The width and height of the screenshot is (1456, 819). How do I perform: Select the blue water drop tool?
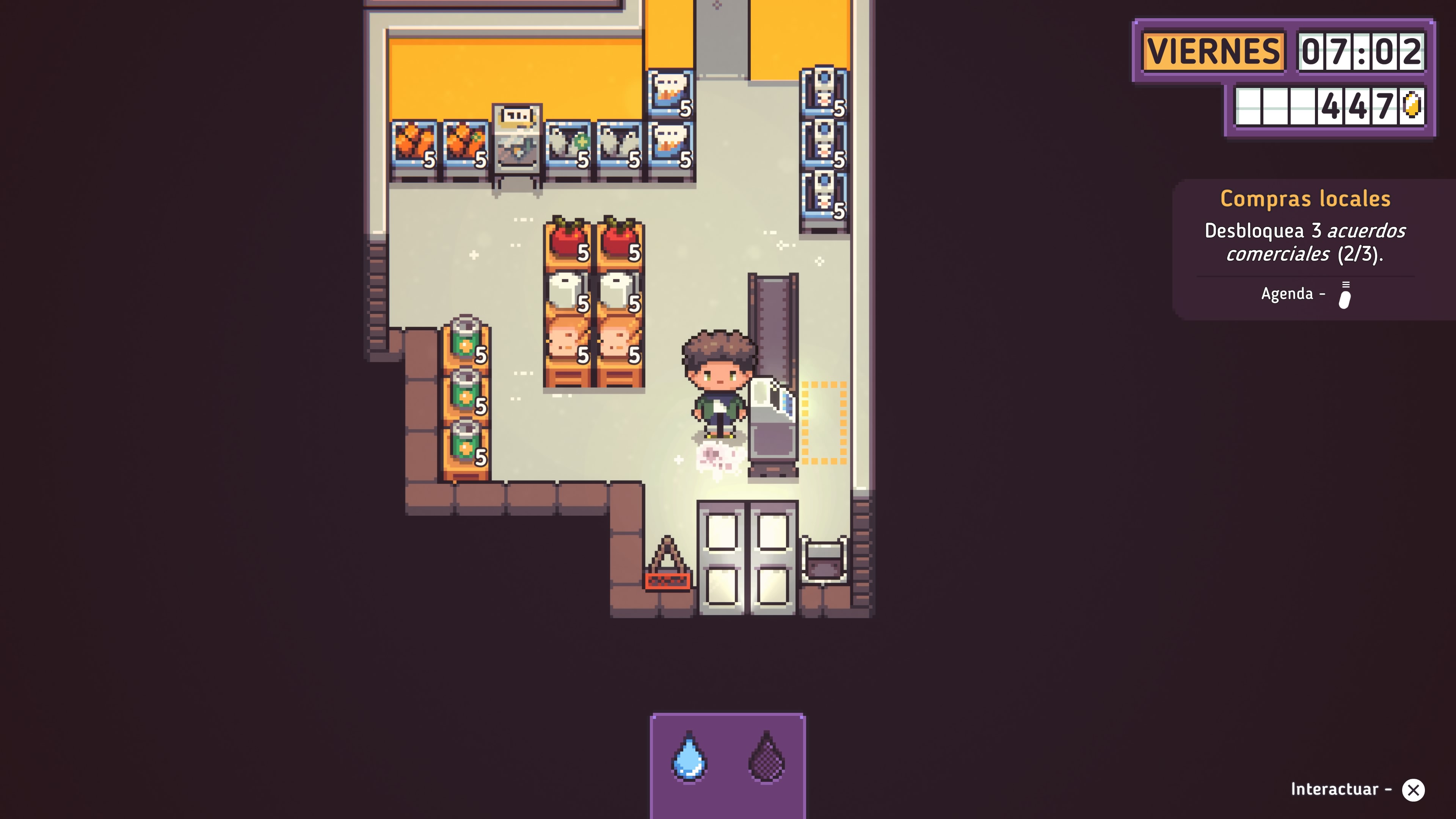tap(689, 758)
